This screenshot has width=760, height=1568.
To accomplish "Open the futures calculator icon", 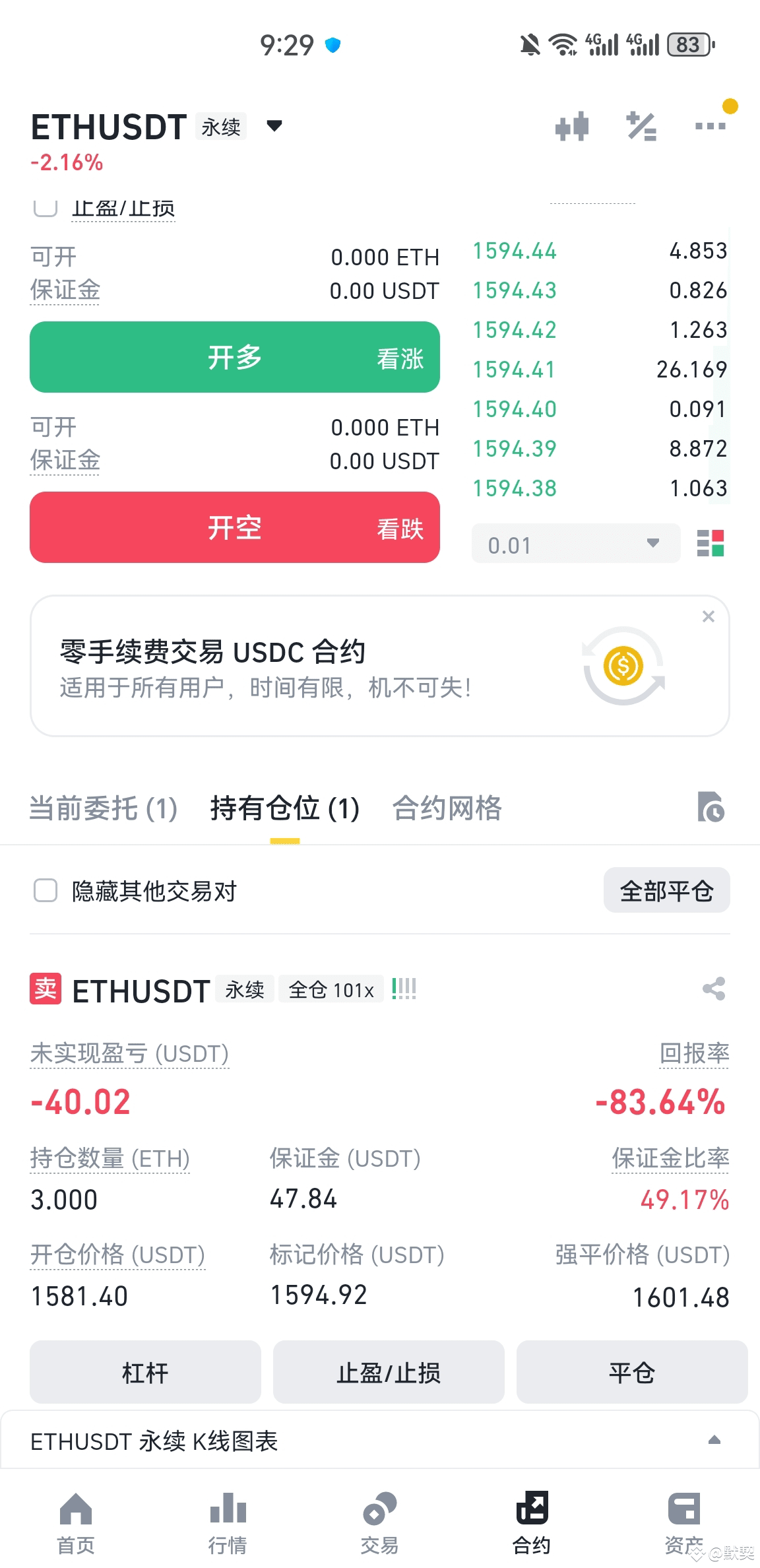I will tap(639, 125).
